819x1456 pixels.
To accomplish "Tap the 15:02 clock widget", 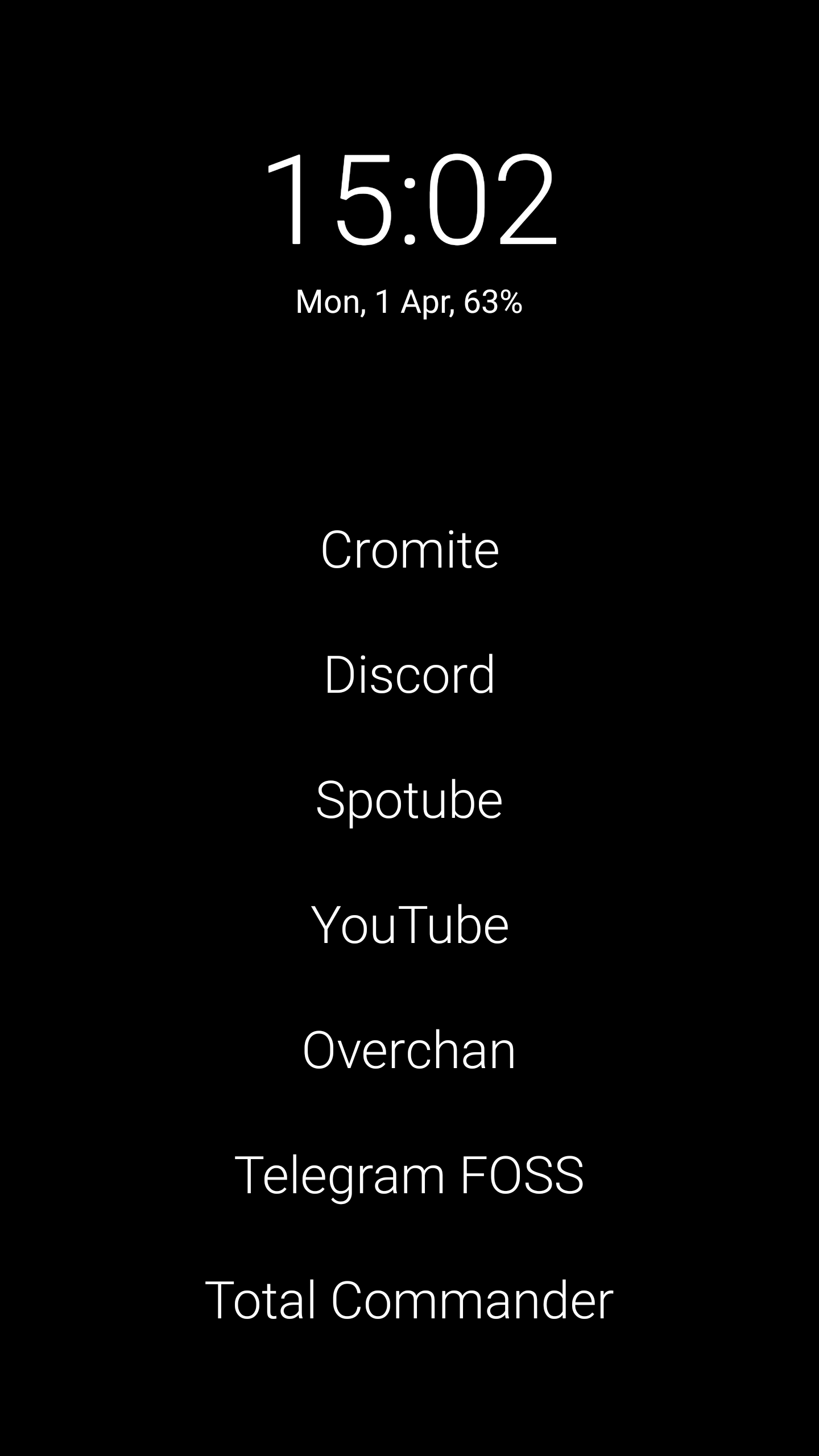I will pos(409,199).
